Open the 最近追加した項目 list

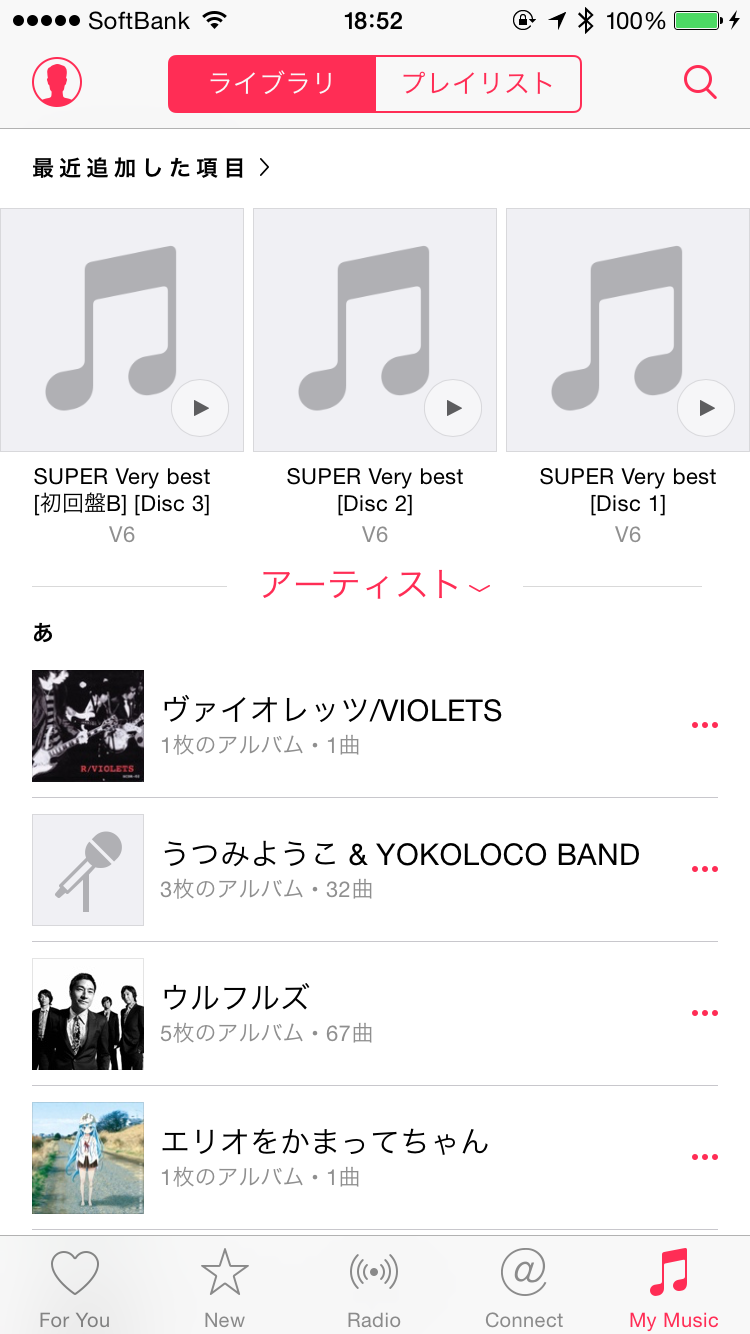click(151, 168)
